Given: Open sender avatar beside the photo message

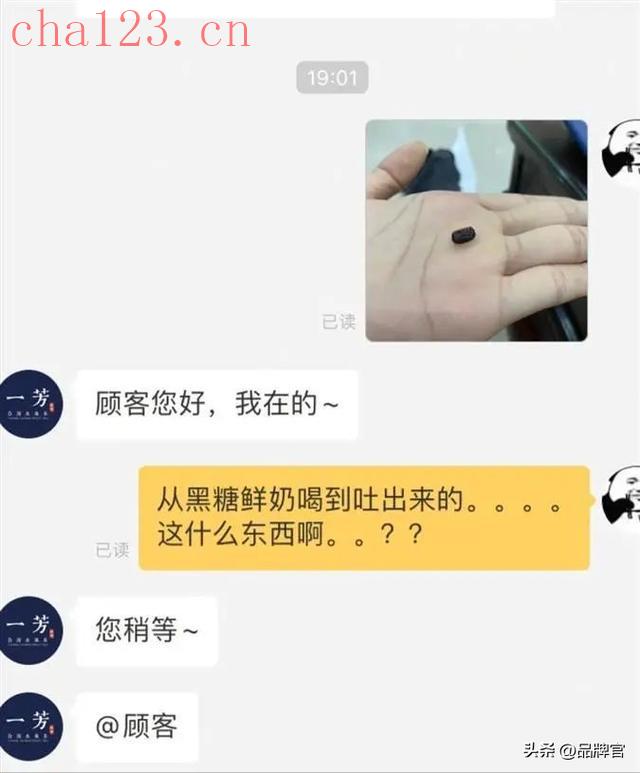Looking at the screenshot, I should 622,150.
